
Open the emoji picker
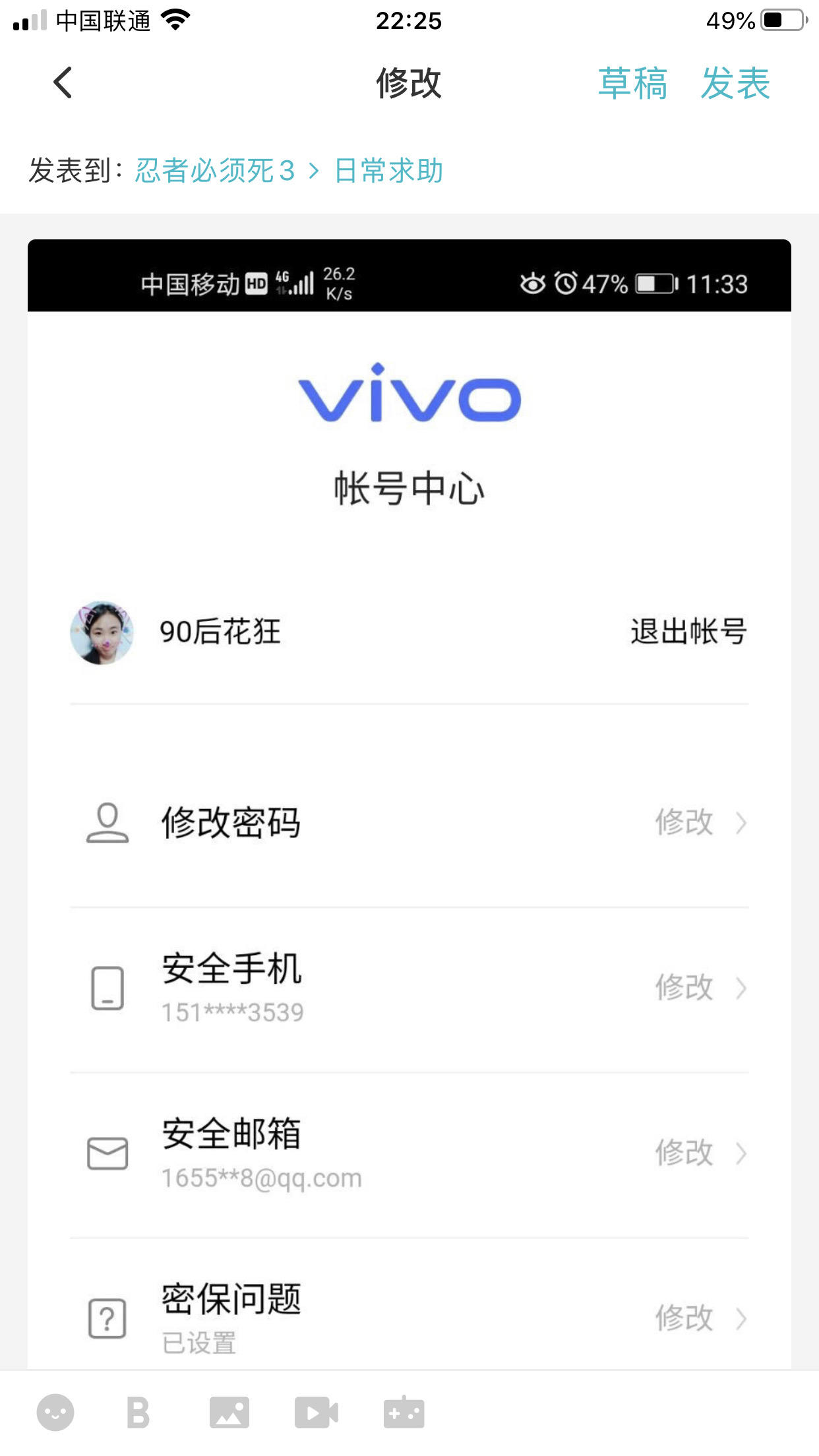tap(55, 1412)
